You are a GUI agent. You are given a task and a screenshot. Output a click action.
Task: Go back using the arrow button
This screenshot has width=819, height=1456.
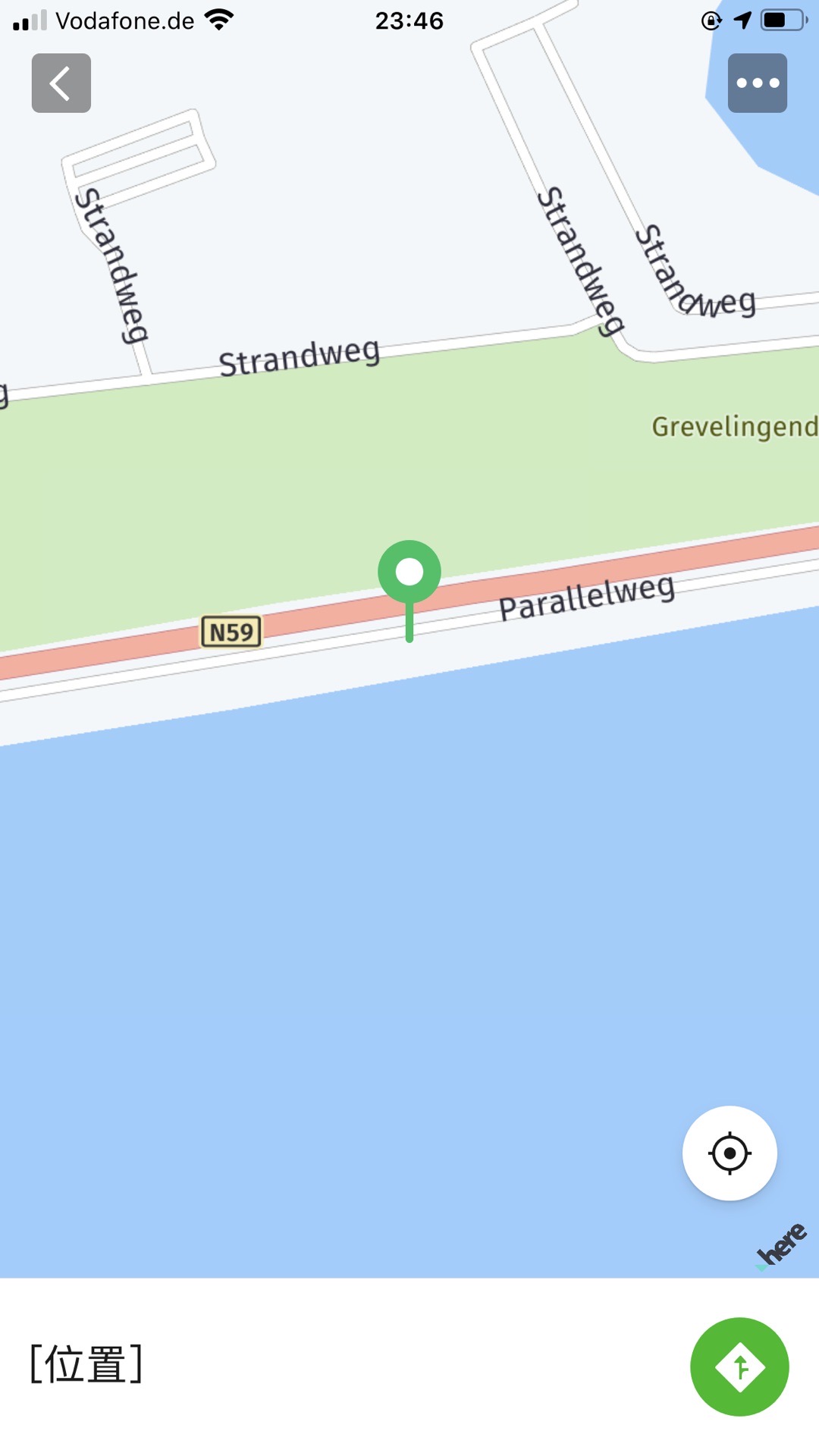(61, 83)
